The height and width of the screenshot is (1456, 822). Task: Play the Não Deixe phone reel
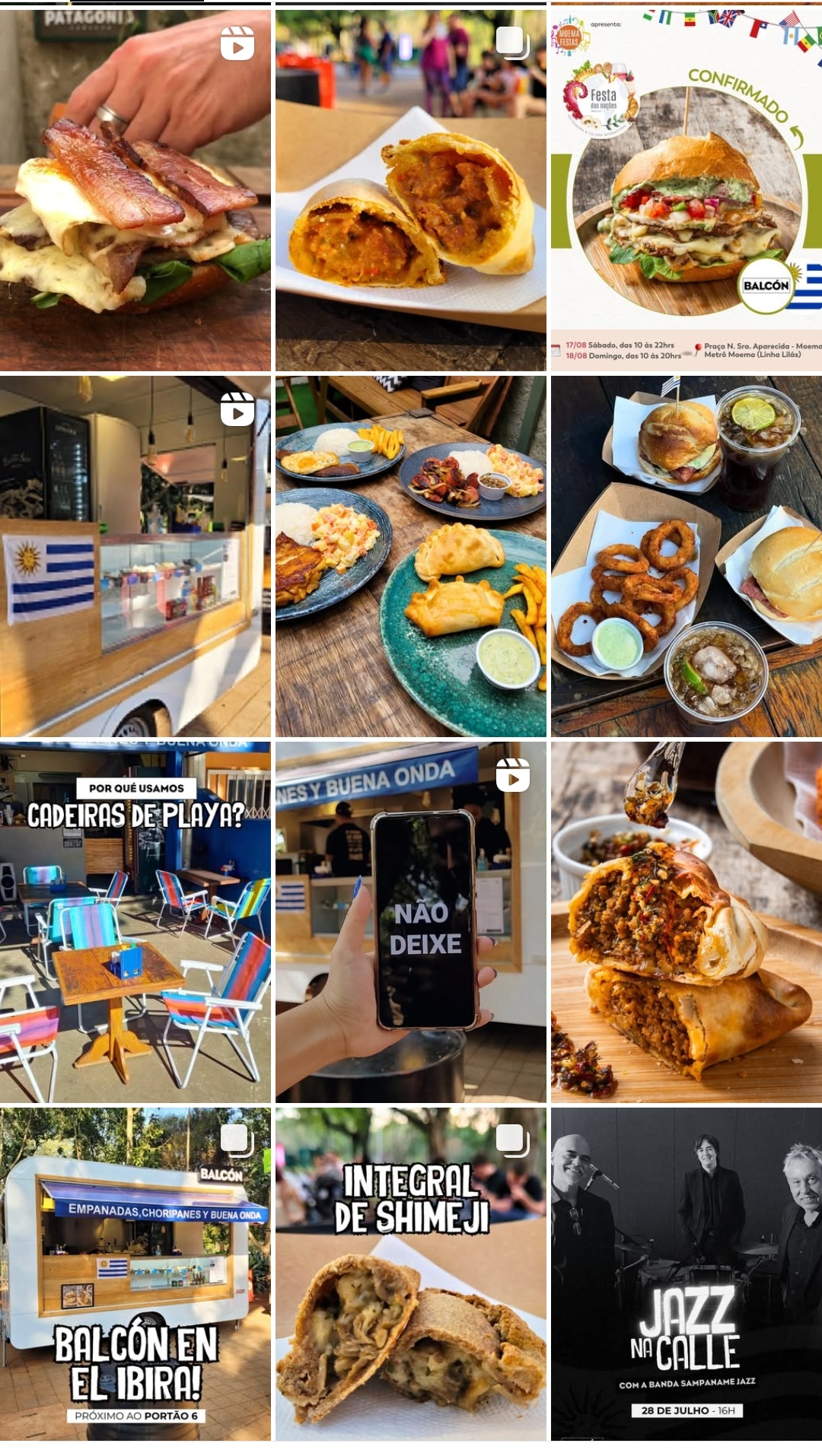411,922
